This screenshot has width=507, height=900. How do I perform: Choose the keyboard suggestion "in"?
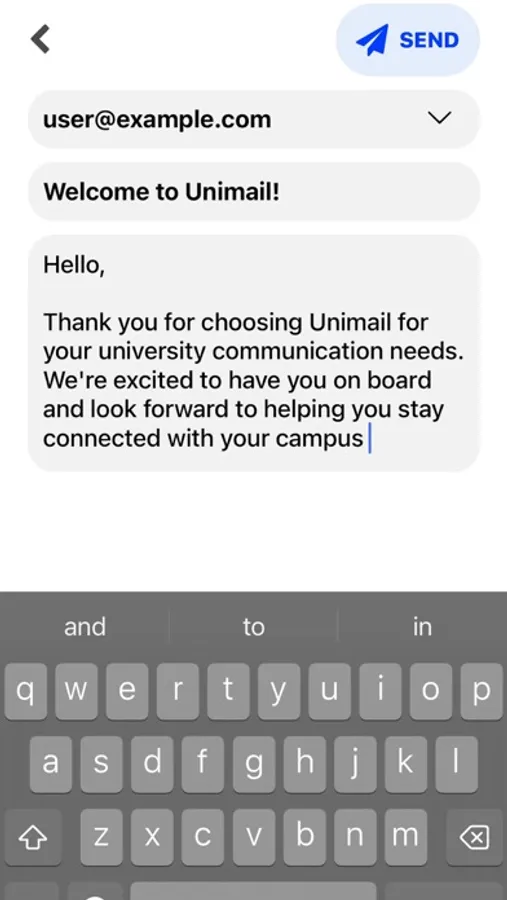(x=422, y=626)
